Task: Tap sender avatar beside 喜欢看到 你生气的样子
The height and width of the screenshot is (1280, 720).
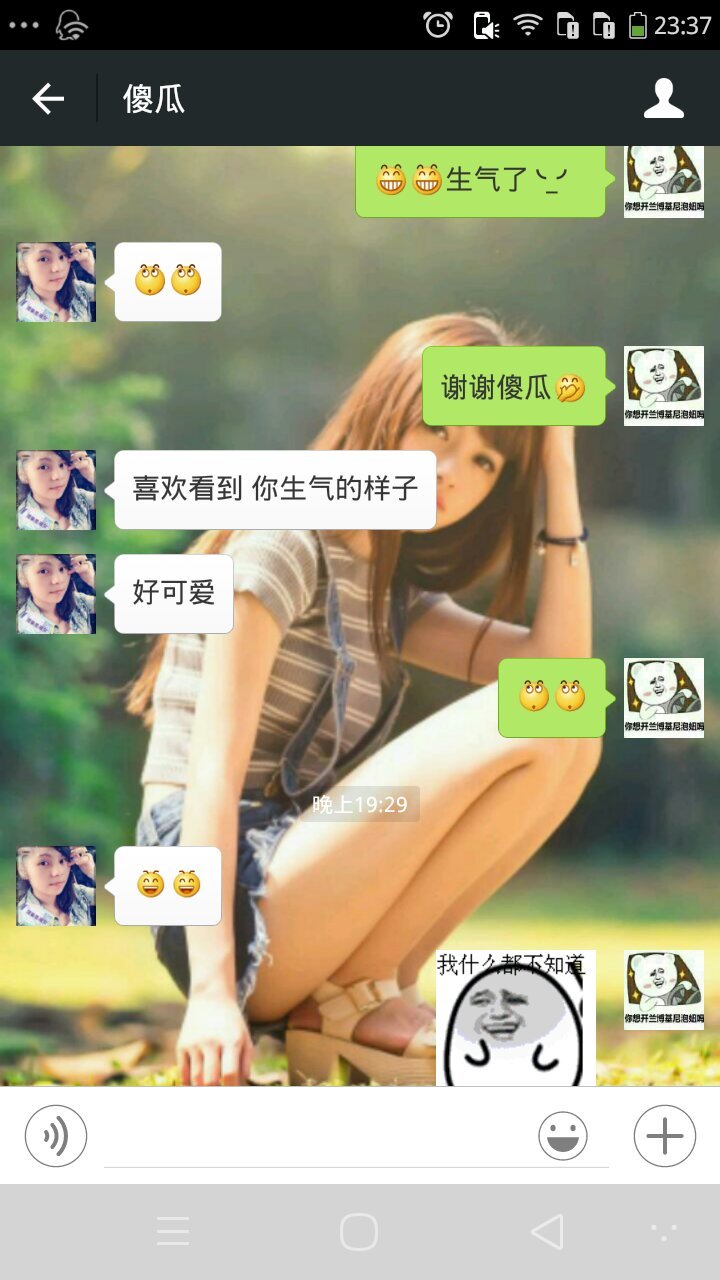Action: 56,490
